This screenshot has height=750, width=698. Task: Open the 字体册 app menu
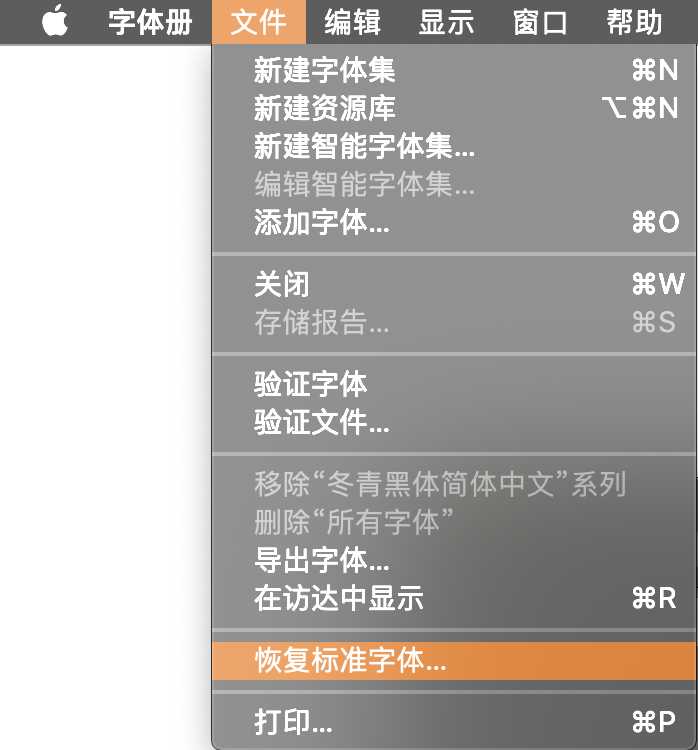coord(150,22)
